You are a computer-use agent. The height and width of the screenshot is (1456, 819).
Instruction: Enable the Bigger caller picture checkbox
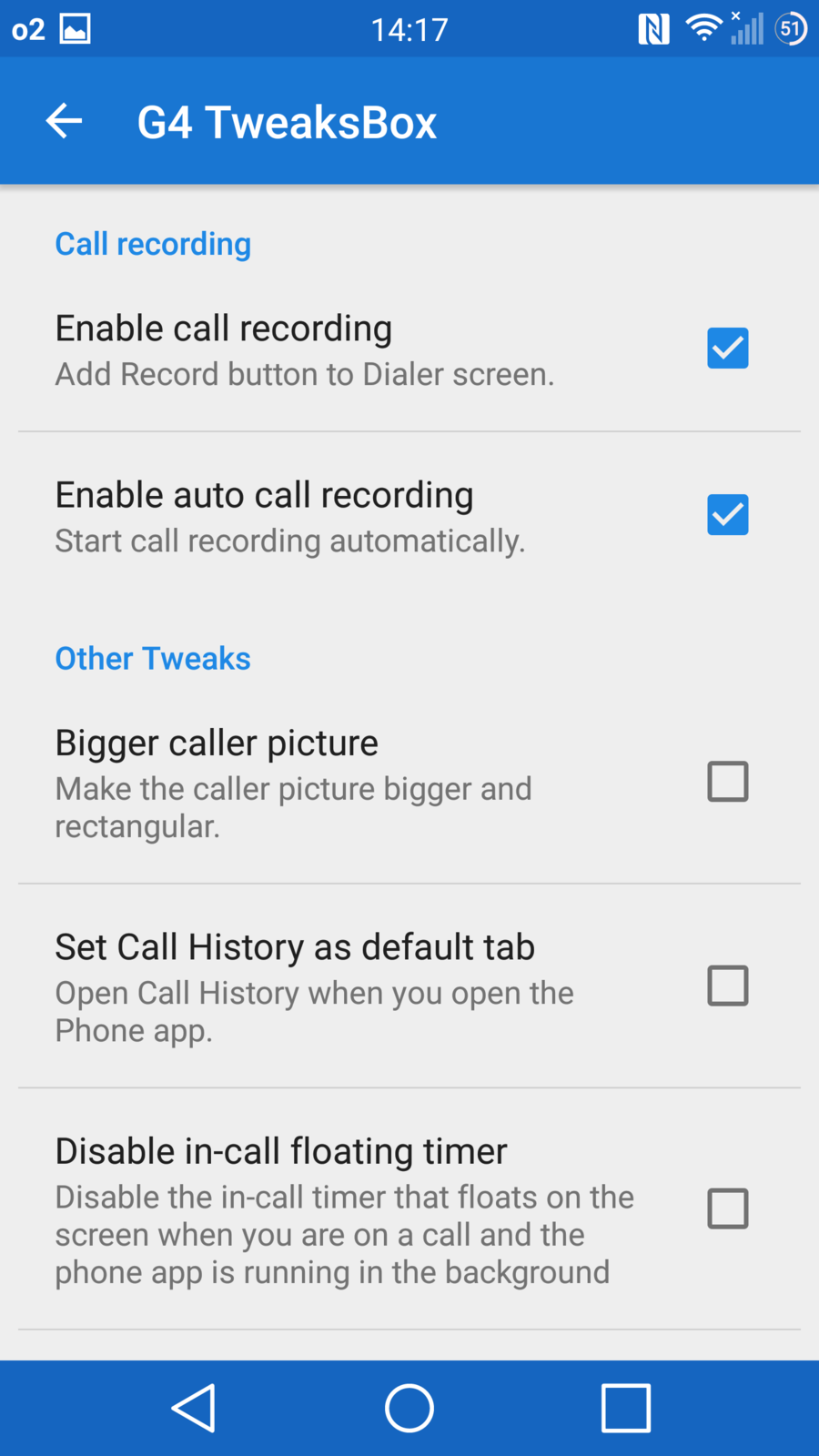(x=727, y=782)
